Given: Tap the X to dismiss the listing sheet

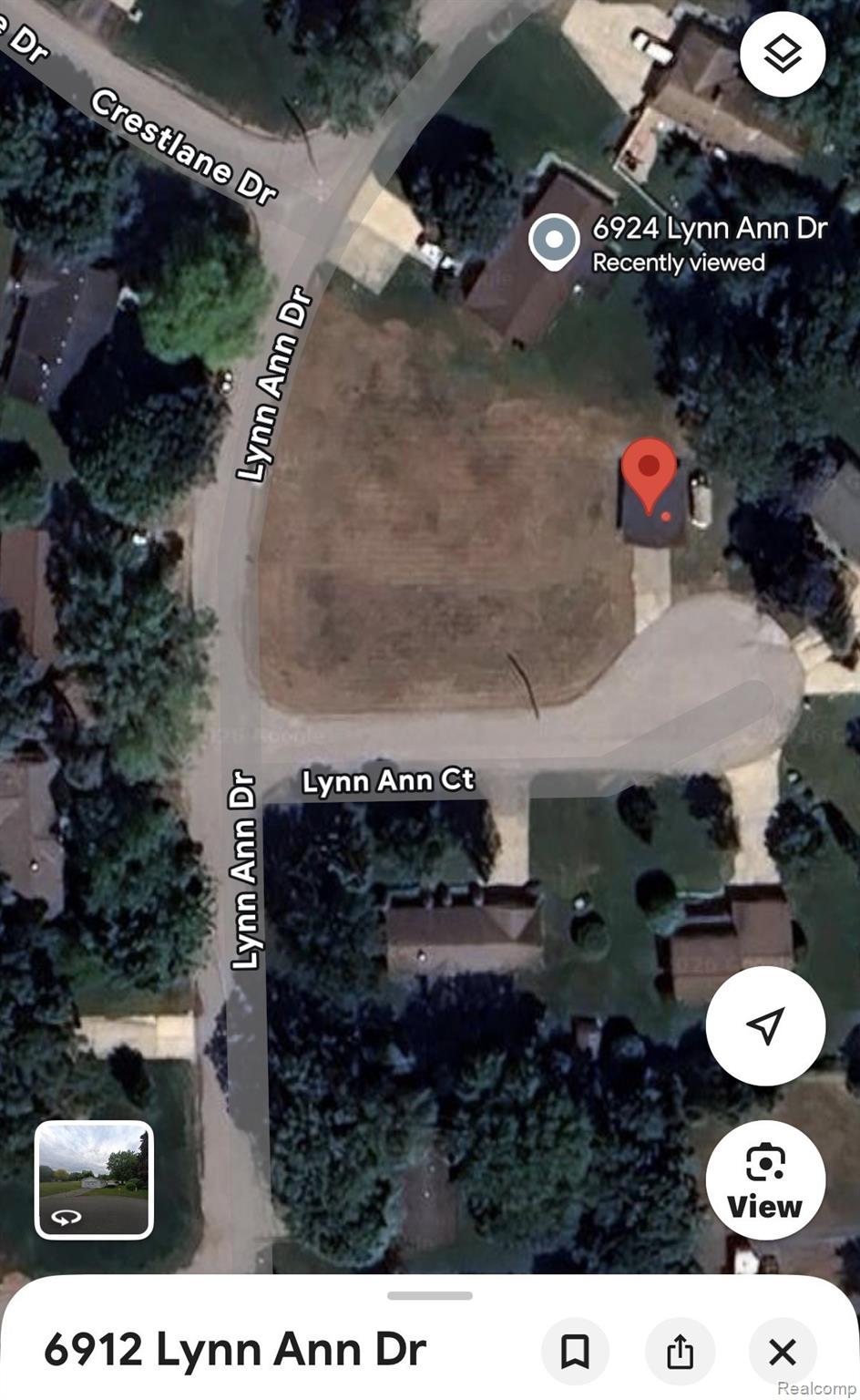Looking at the screenshot, I should point(783,1352).
